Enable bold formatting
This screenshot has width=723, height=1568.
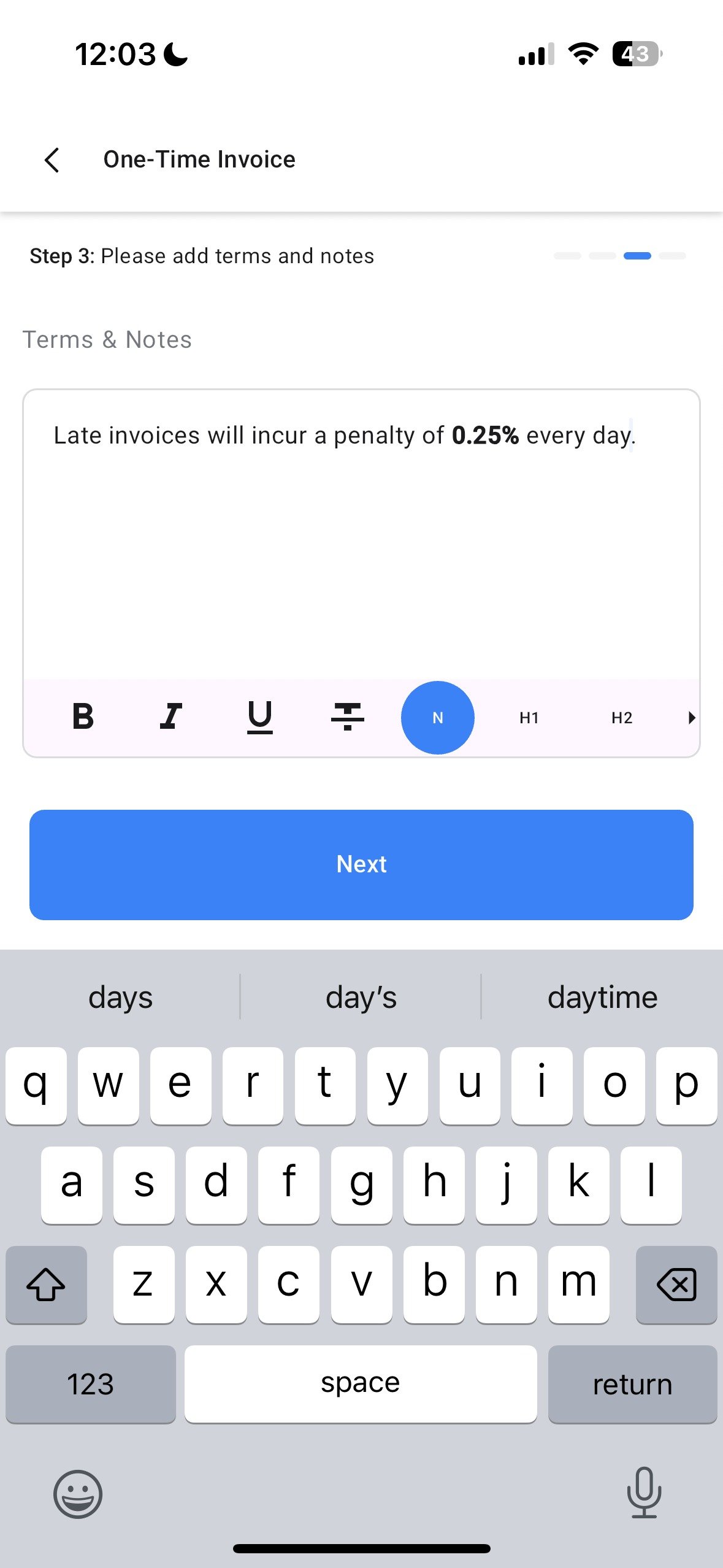pos(83,717)
